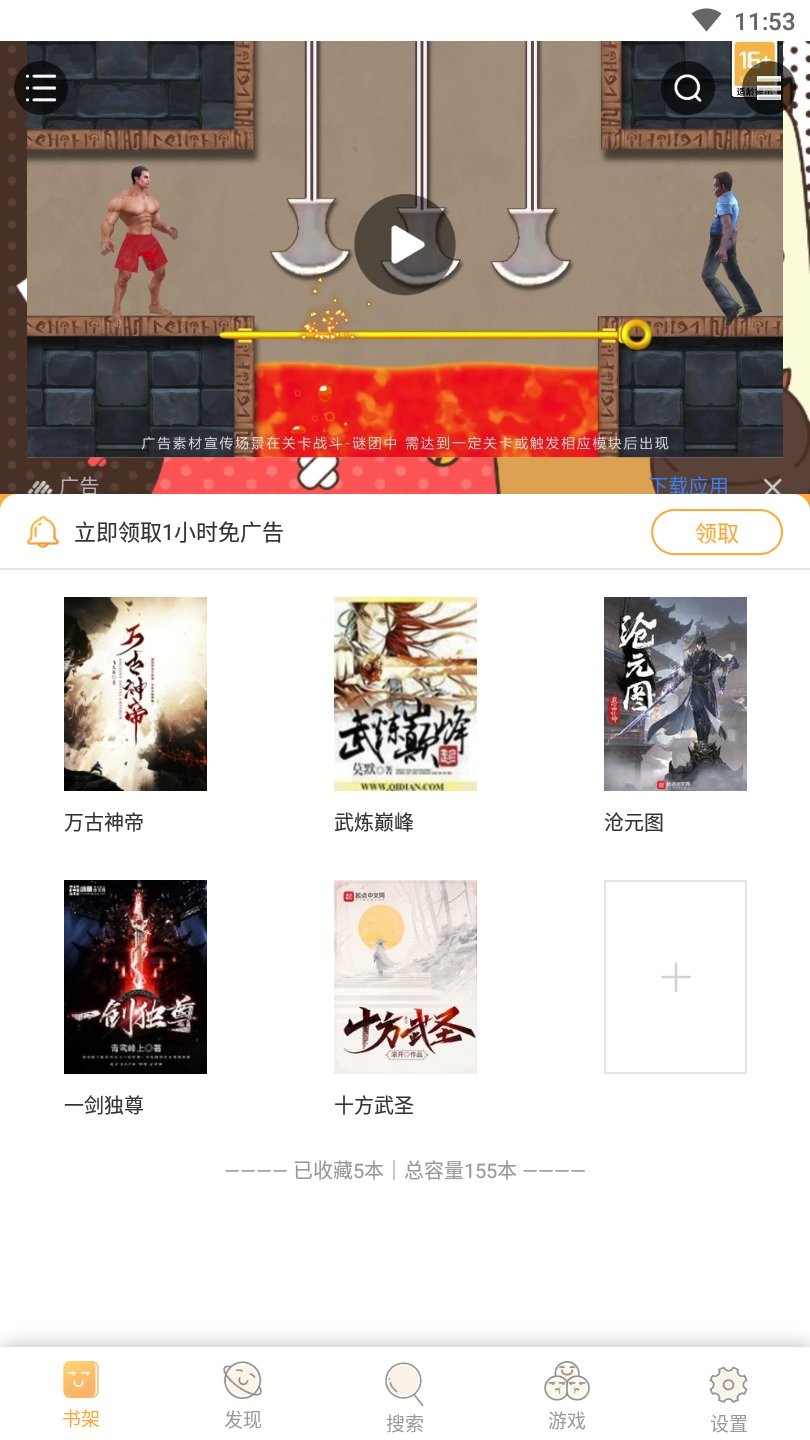Add a new book with the plus tile

pyautogui.click(x=675, y=977)
